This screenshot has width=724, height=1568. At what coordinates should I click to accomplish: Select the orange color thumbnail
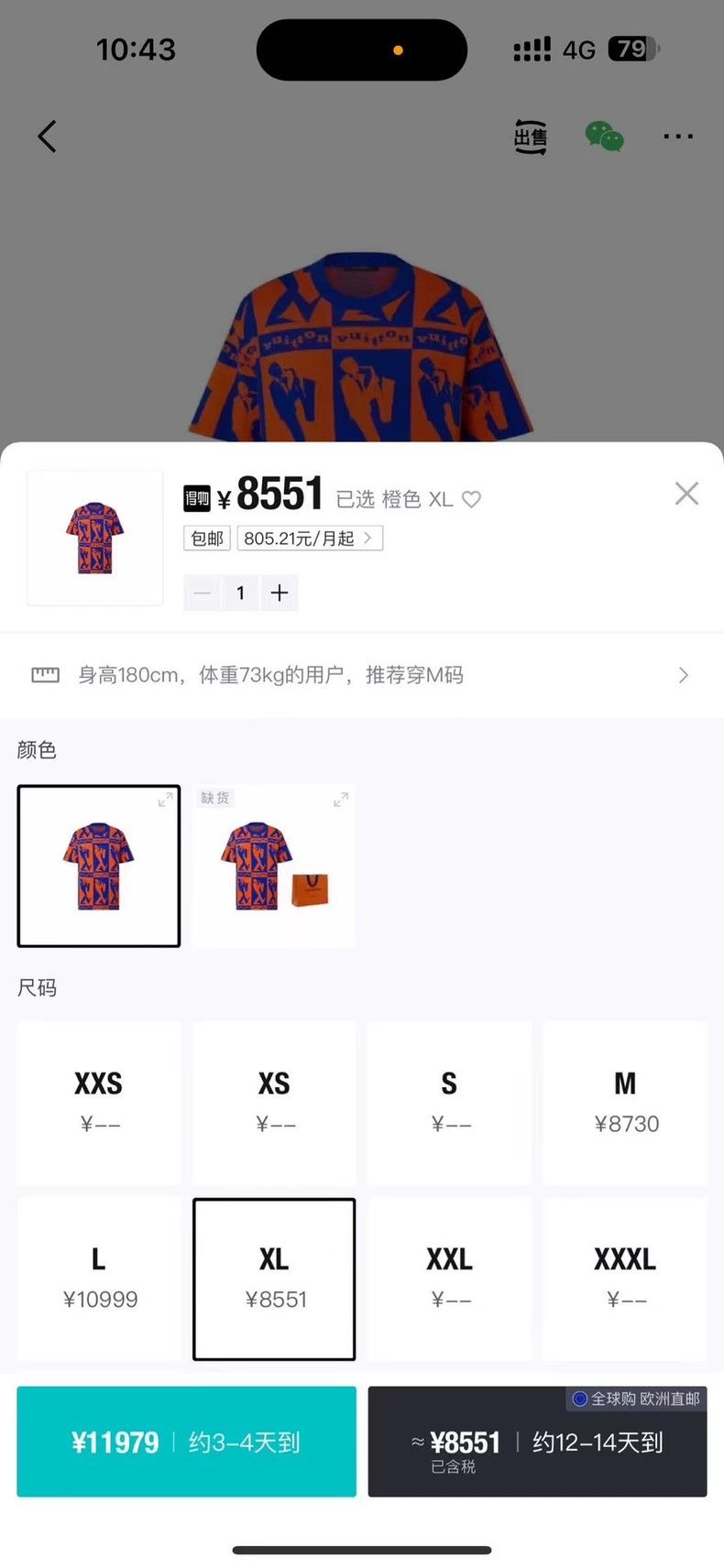pyautogui.click(x=99, y=866)
